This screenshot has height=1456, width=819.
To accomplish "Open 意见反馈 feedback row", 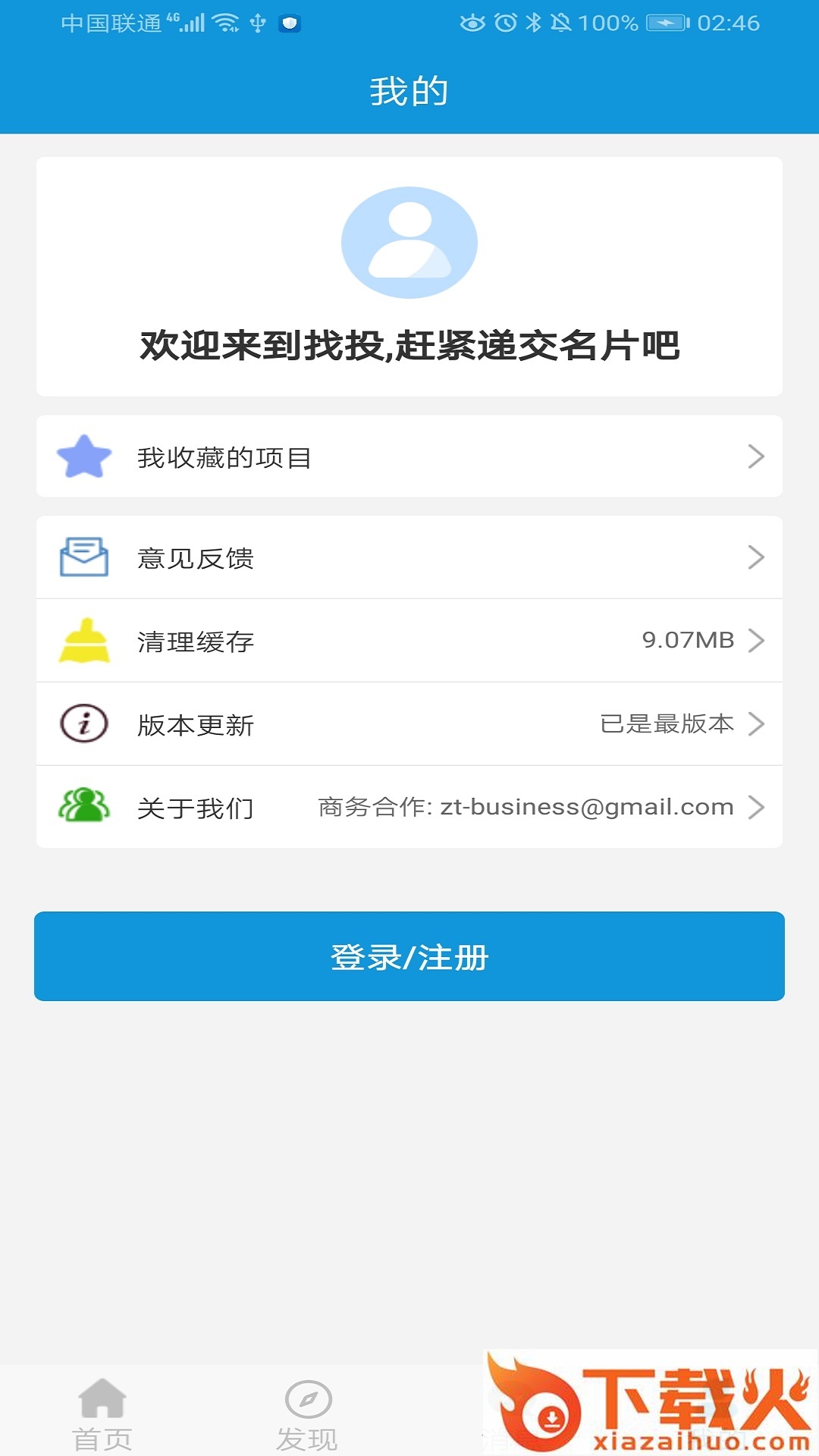I will click(x=409, y=557).
